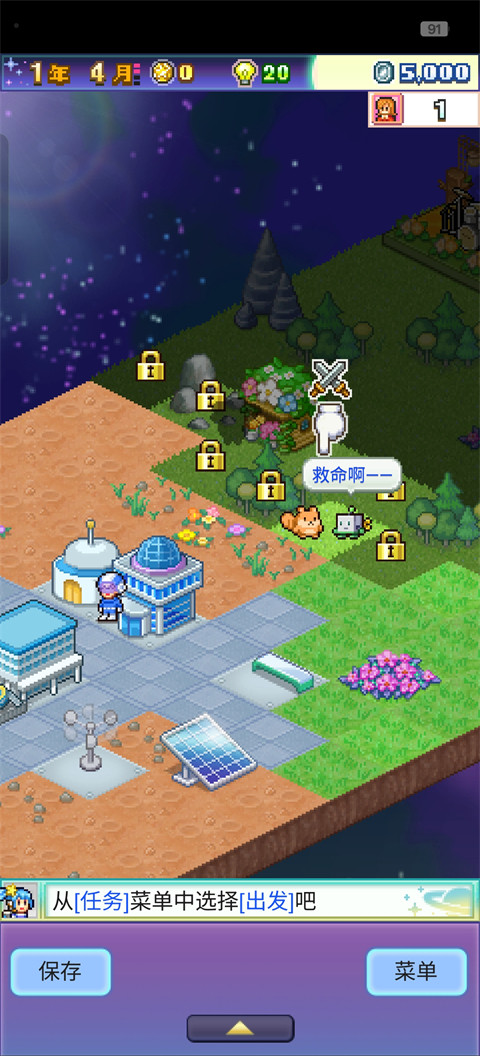Tap the 保存 button

[61, 971]
